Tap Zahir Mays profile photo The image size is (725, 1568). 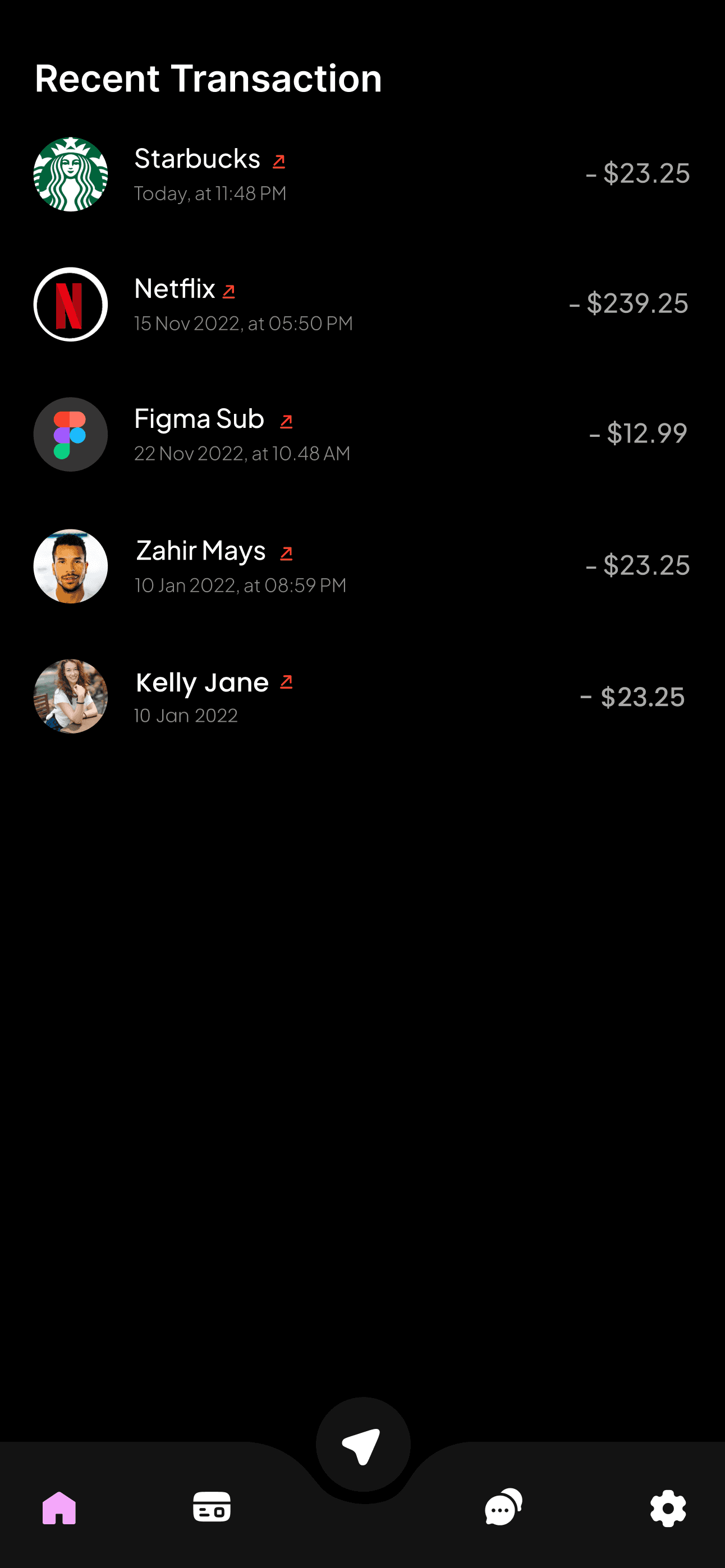pyautogui.click(x=70, y=565)
